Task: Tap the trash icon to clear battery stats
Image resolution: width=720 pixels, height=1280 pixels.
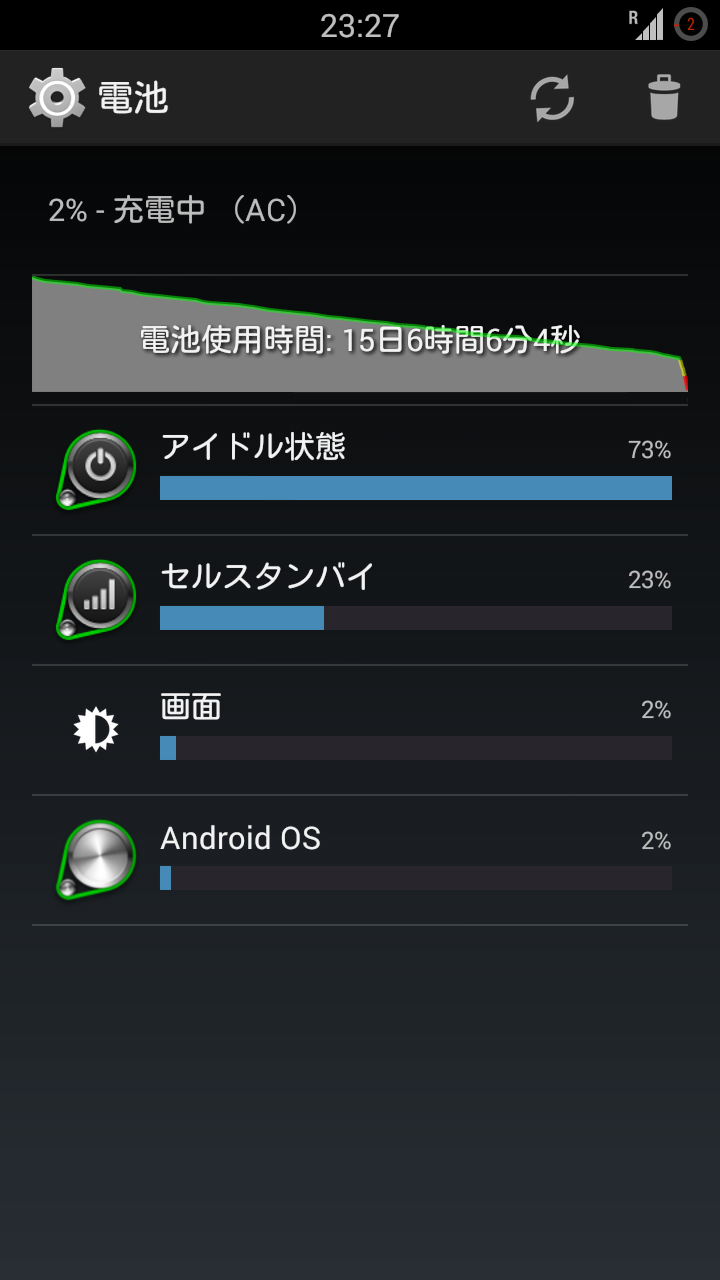Action: click(x=663, y=98)
